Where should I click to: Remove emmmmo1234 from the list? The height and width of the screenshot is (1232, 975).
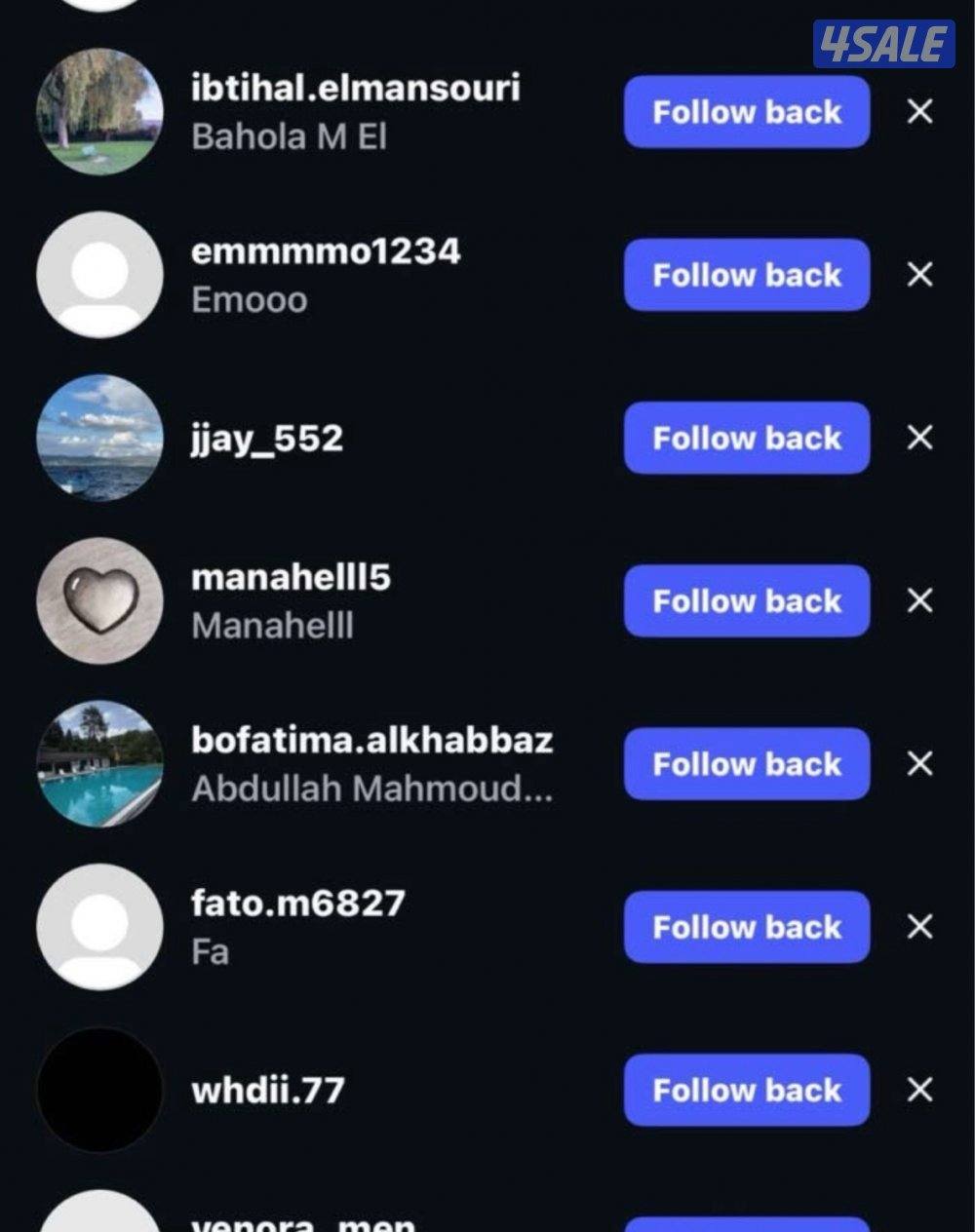pos(917,275)
